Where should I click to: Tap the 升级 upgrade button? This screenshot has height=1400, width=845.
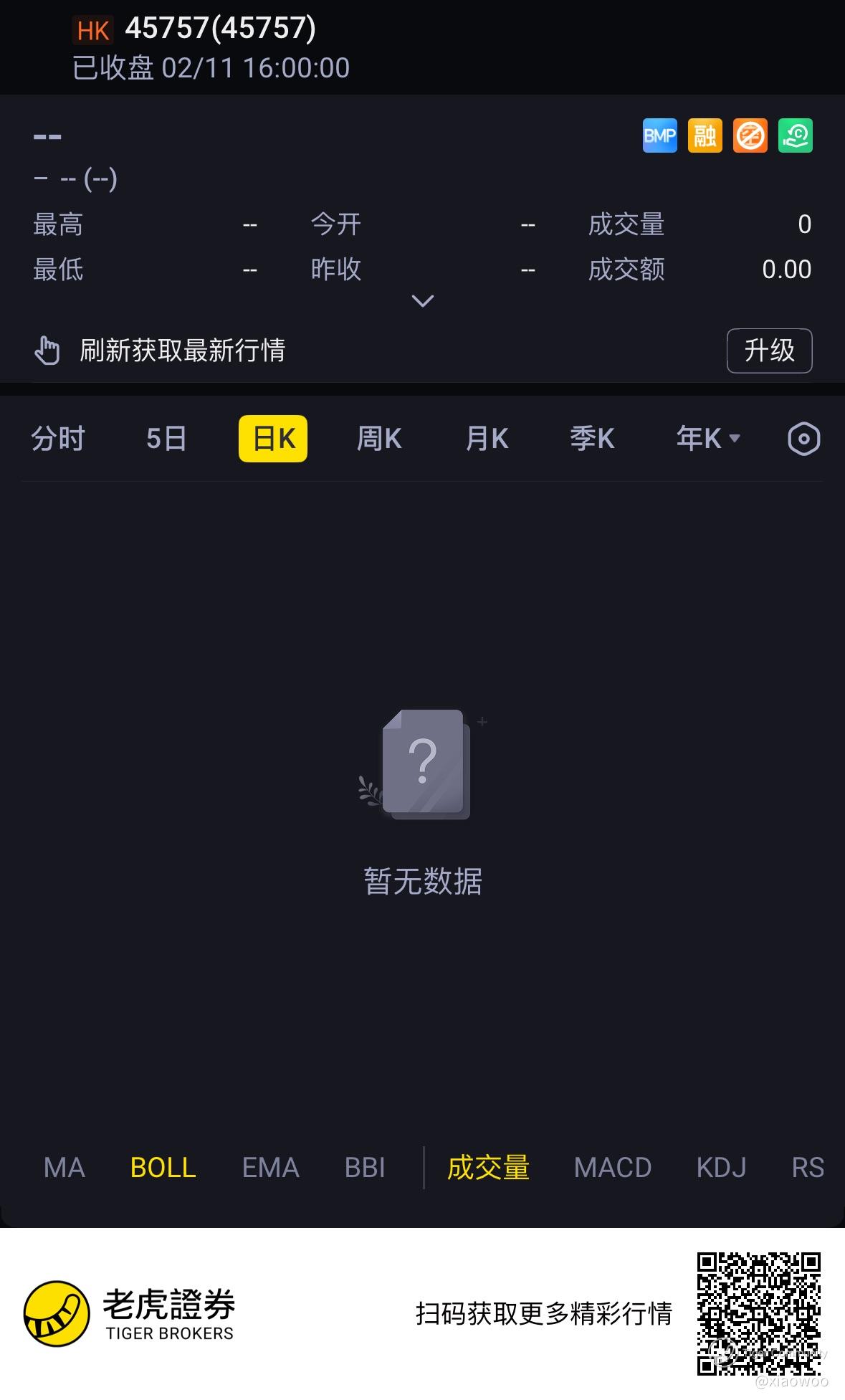pos(769,351)
